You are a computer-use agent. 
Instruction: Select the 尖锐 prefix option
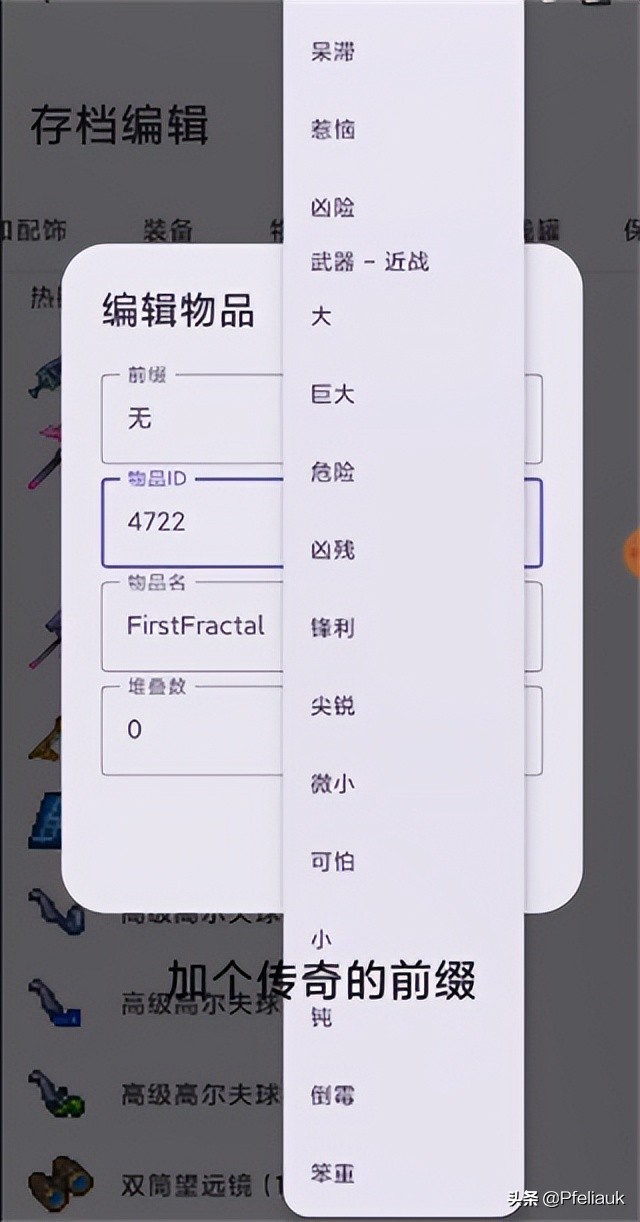pyautogui.click(x=332, y=706)
